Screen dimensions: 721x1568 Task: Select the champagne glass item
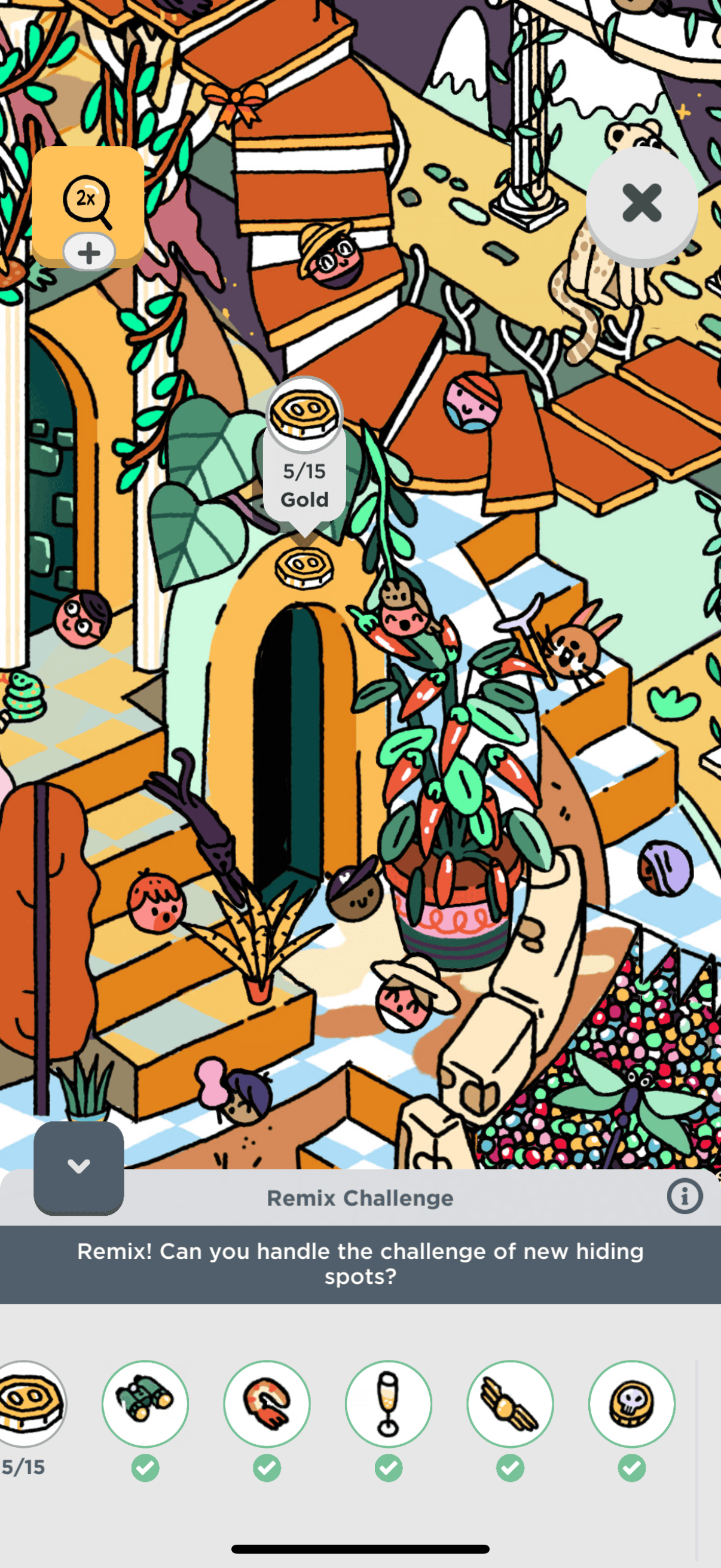point(388,1403)
